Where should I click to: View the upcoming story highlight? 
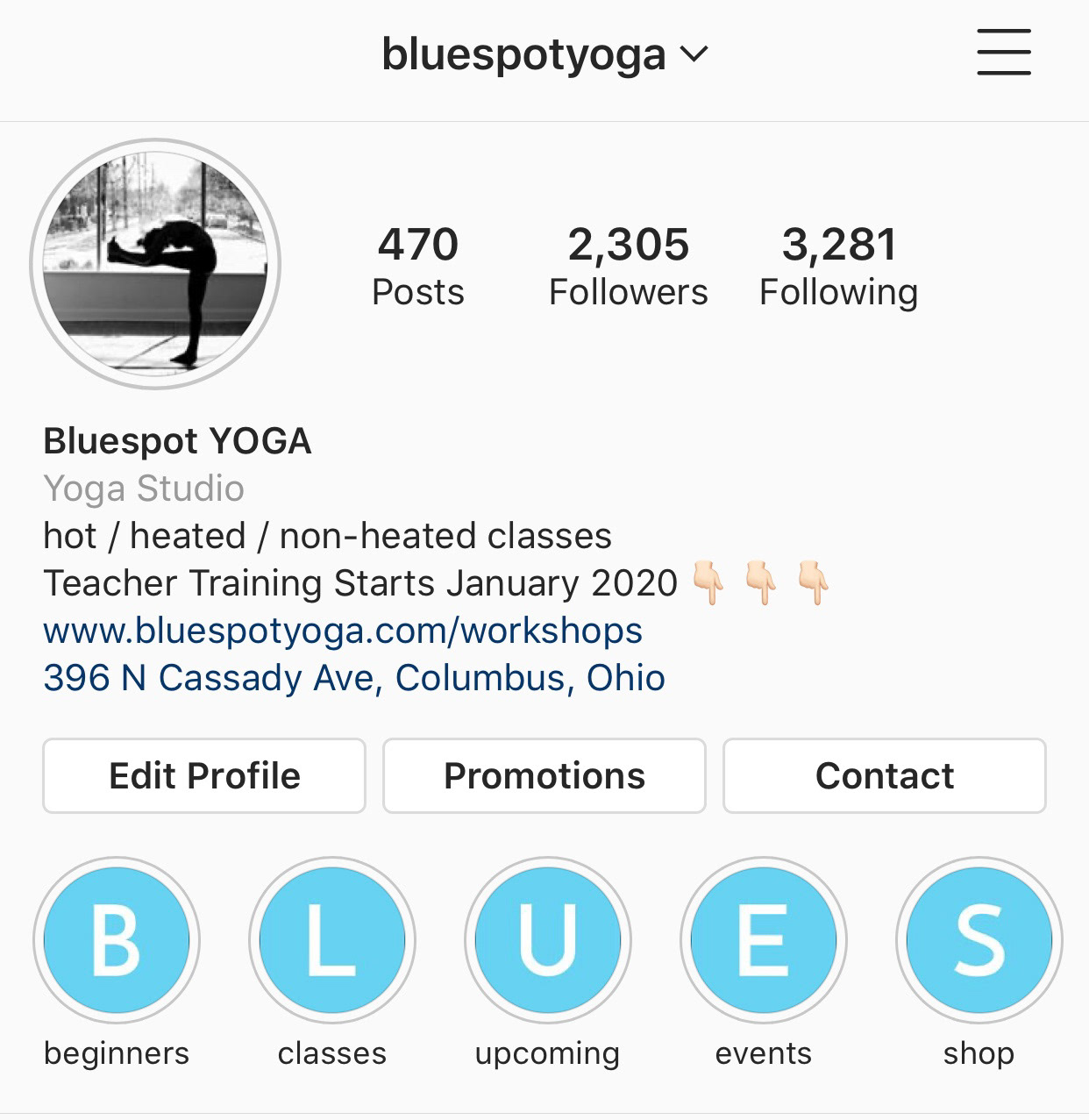(x=547, y=940)
